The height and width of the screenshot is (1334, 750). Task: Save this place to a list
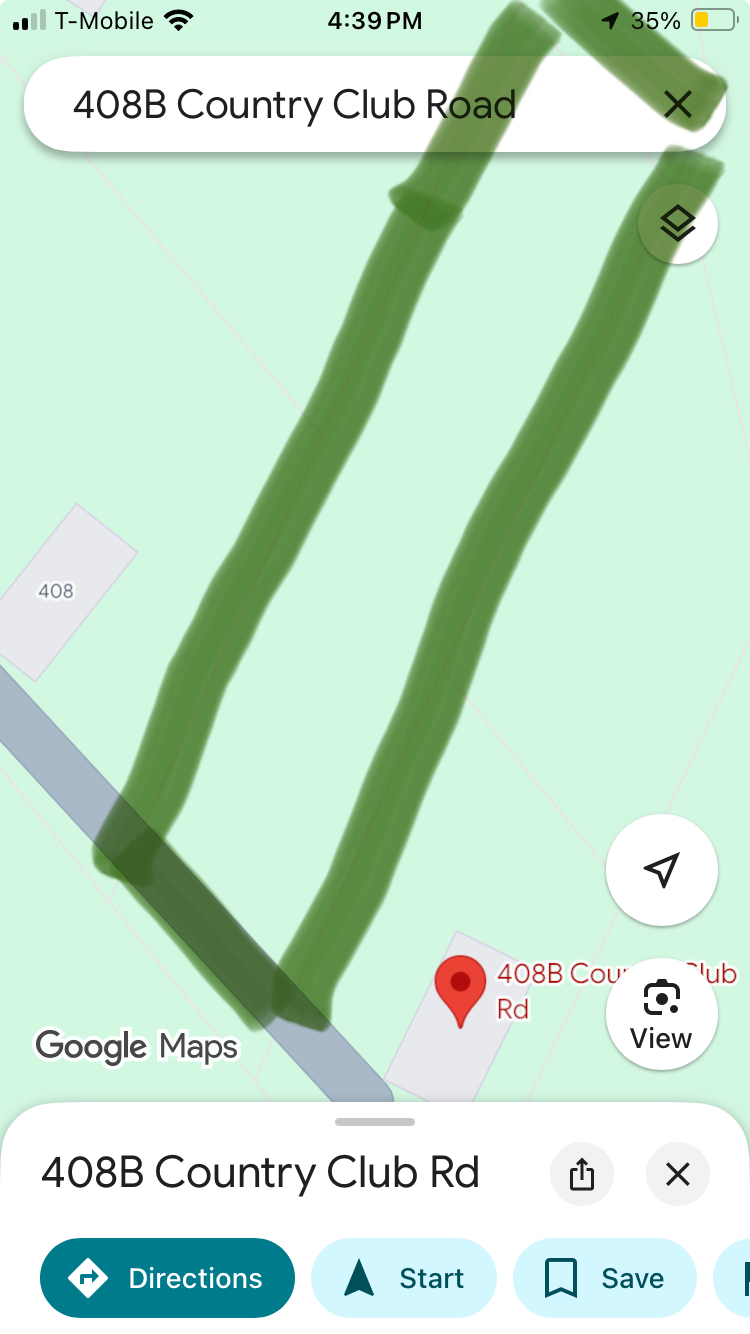(603, 1278)
